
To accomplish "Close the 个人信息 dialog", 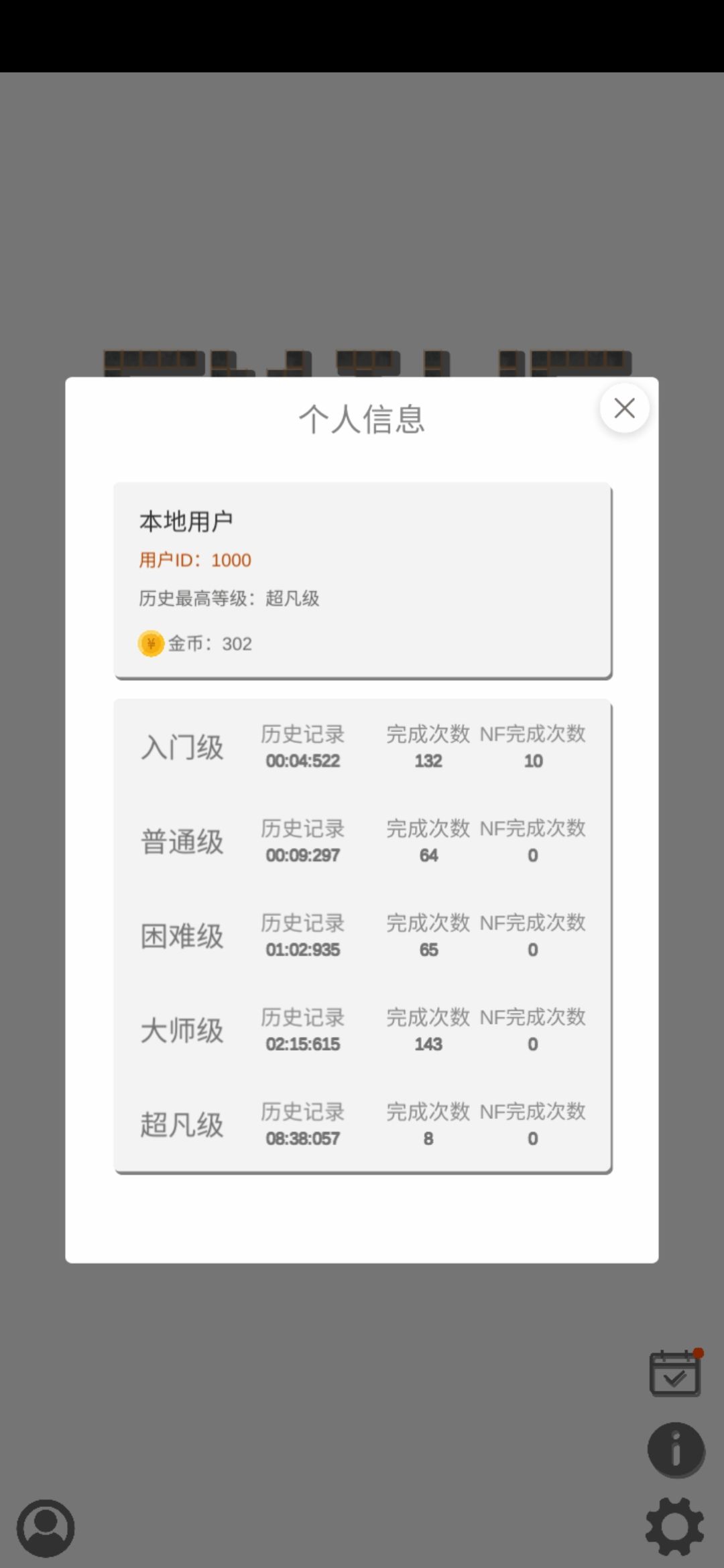I will 624,408.
